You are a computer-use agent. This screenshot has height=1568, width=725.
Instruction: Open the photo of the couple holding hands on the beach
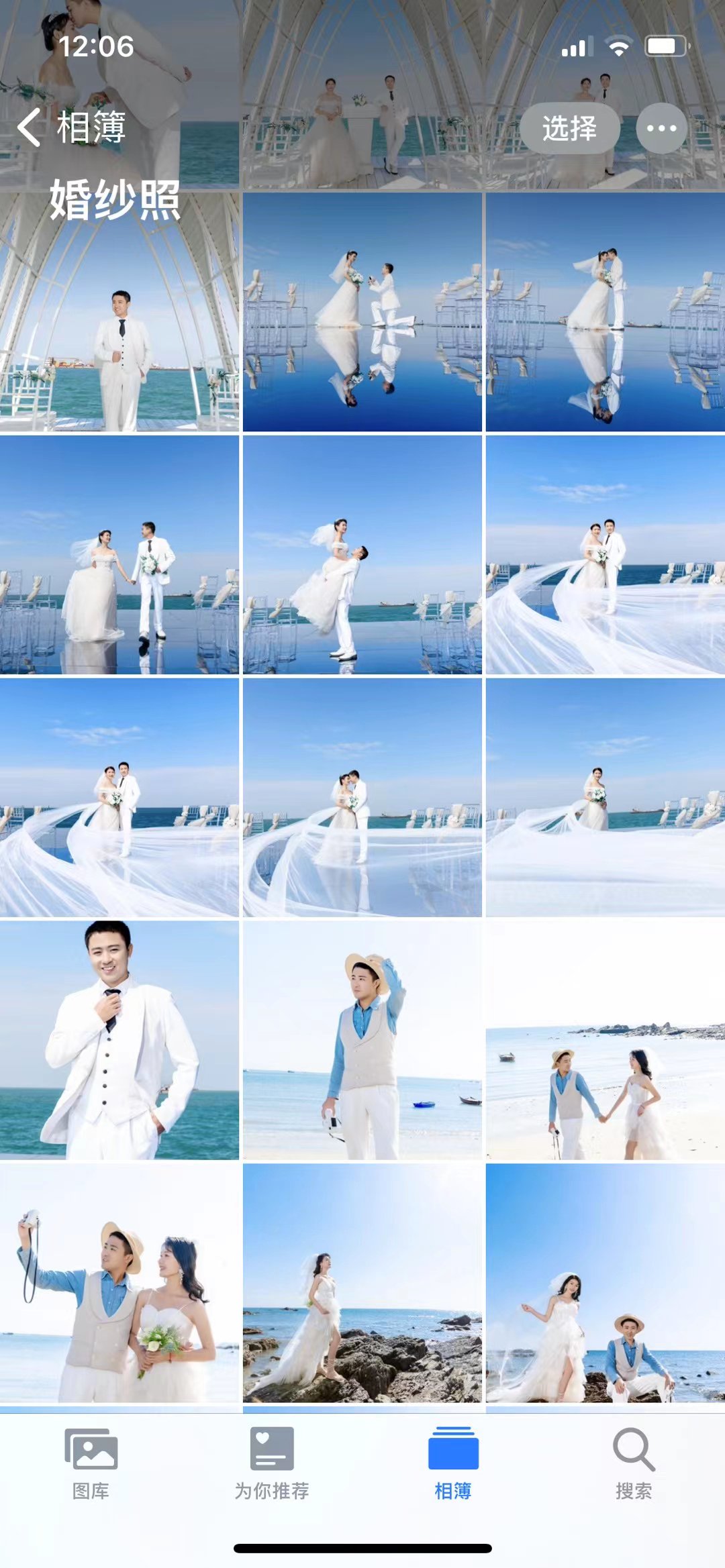click(606, 1040)
